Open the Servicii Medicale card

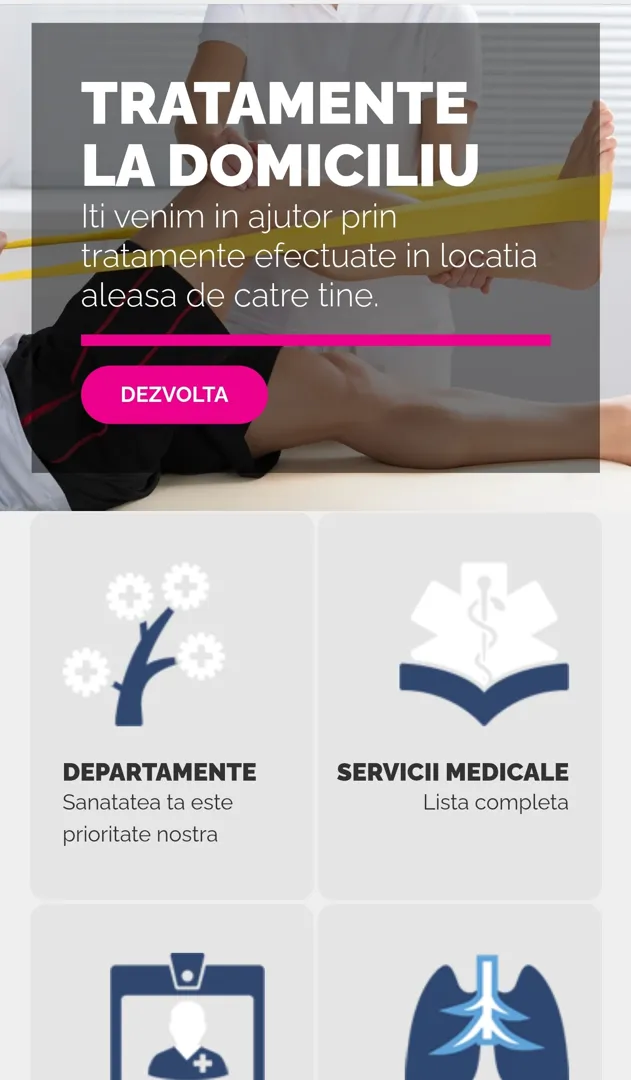[x=460, y=706]
